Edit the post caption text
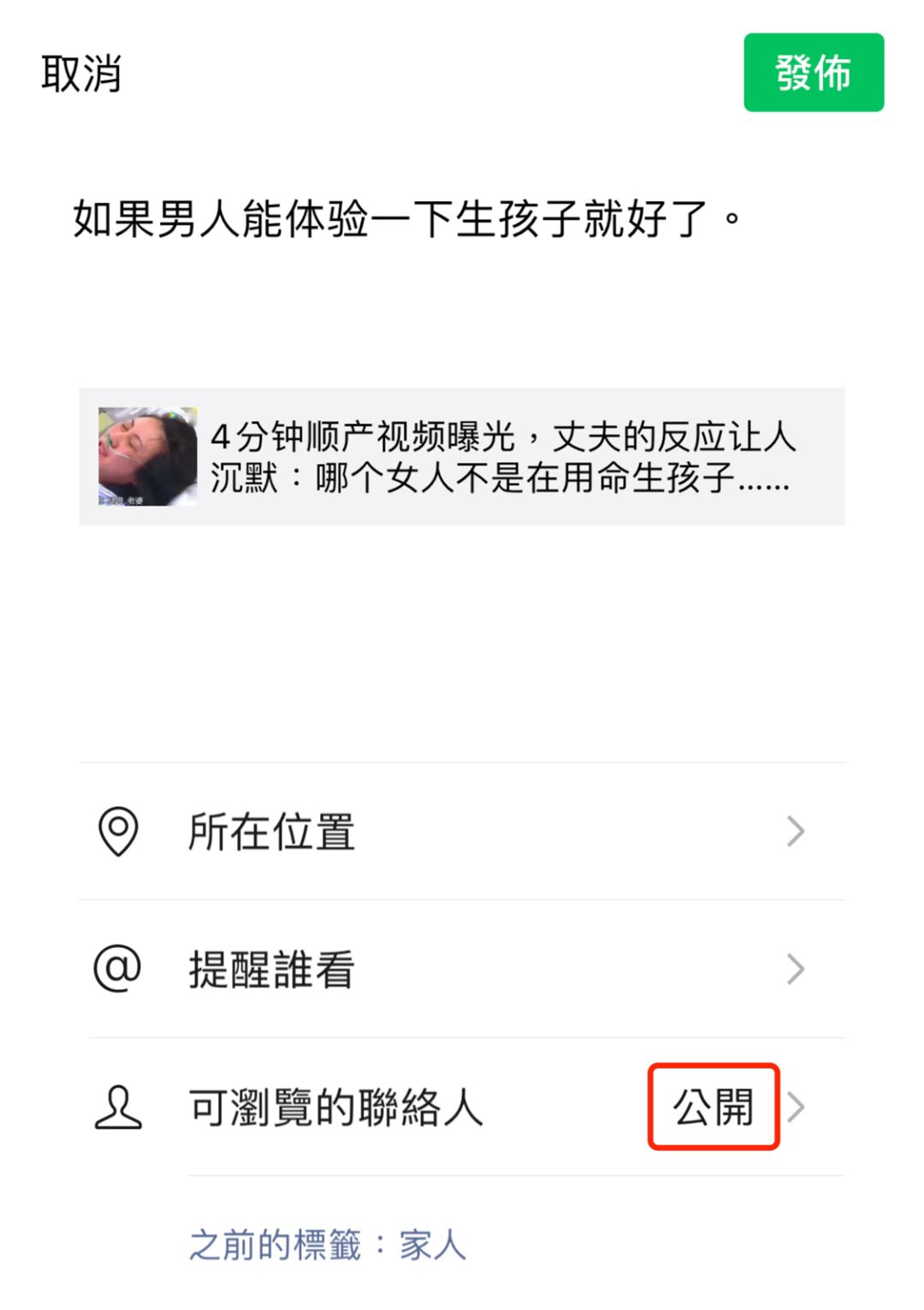Image resolution: width=924 pixels, height=1310 pixels. click(x=406, y=219)
